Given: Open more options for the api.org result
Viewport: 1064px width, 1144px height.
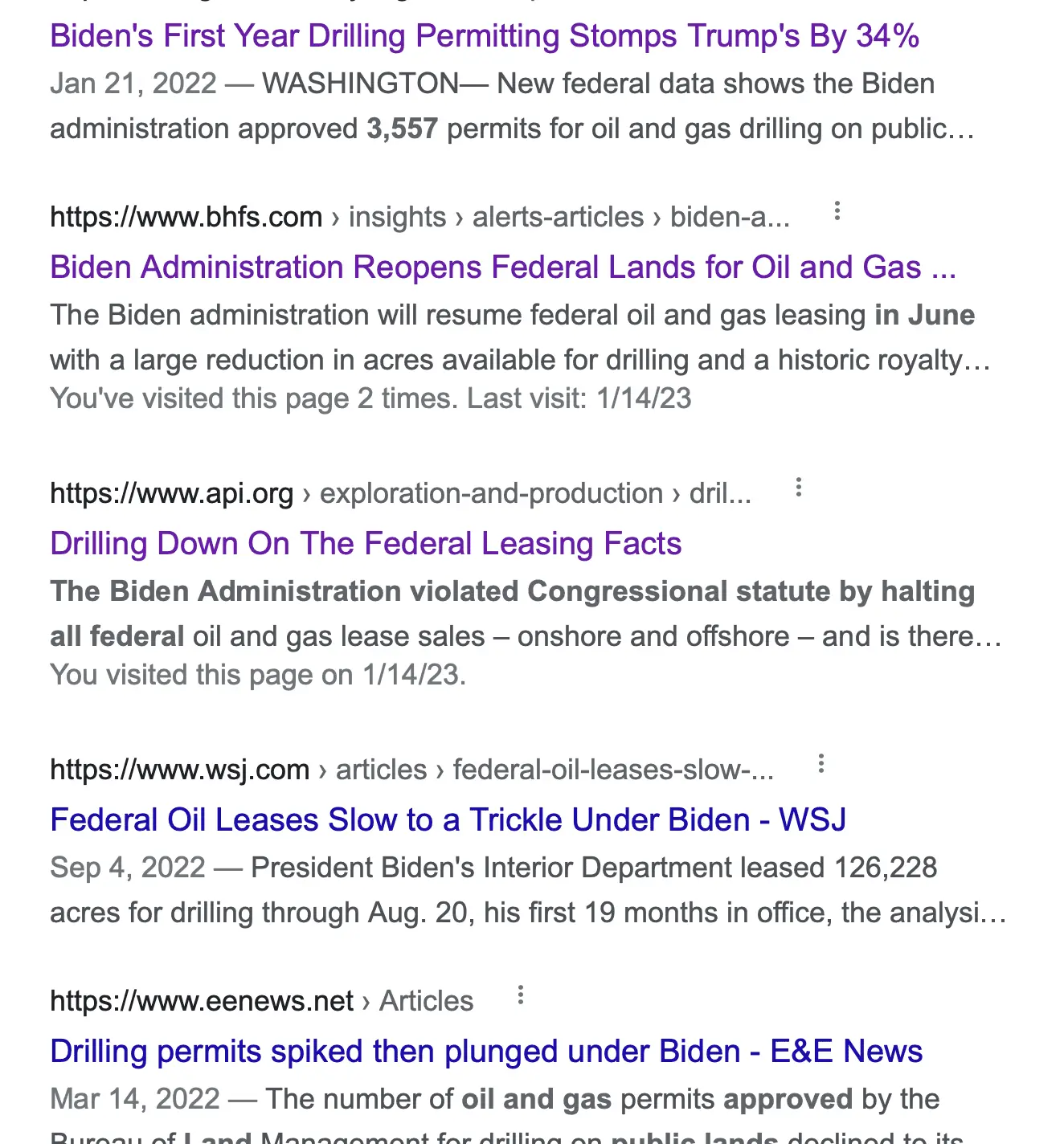Looking at the screenshot, I should click(799, 488).
